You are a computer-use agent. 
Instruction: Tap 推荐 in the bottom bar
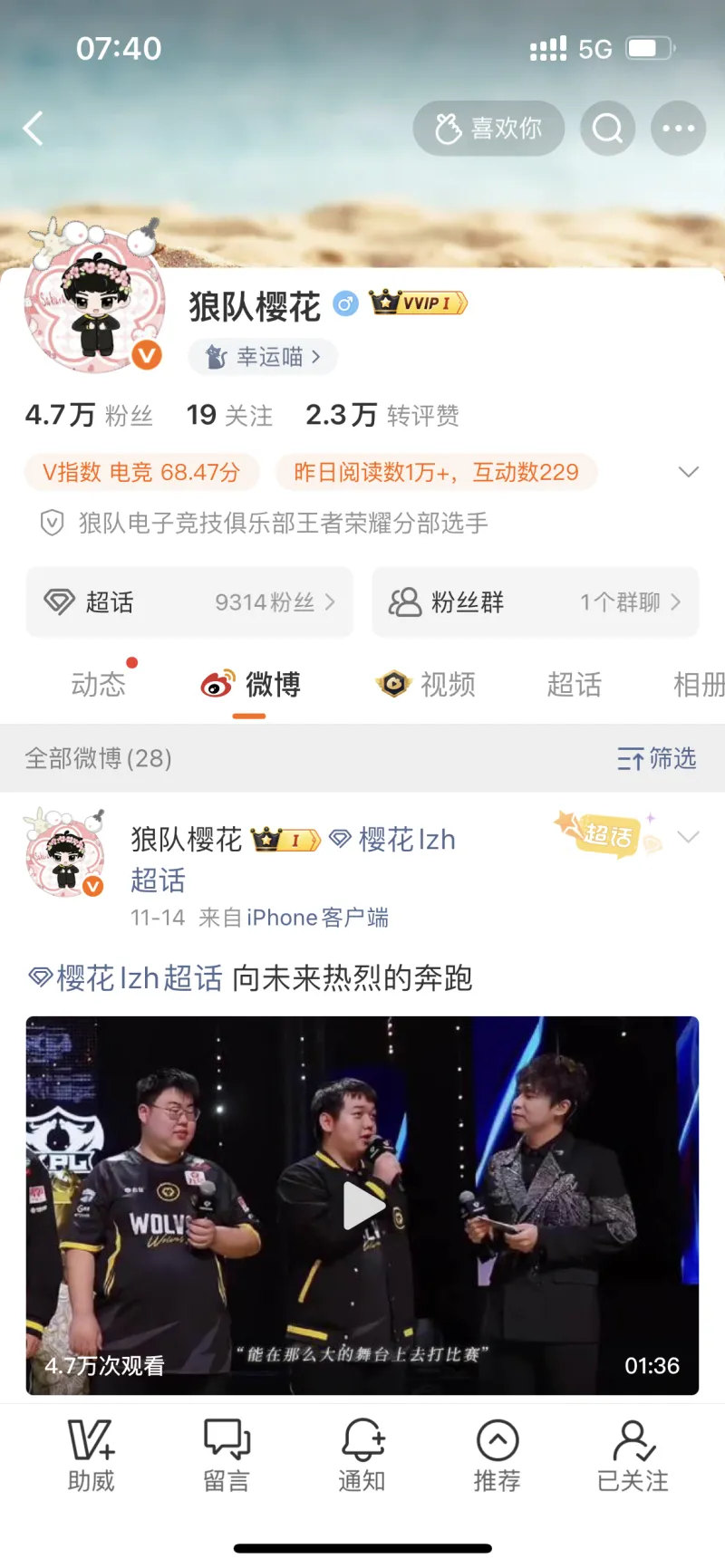coord(497,1457)
